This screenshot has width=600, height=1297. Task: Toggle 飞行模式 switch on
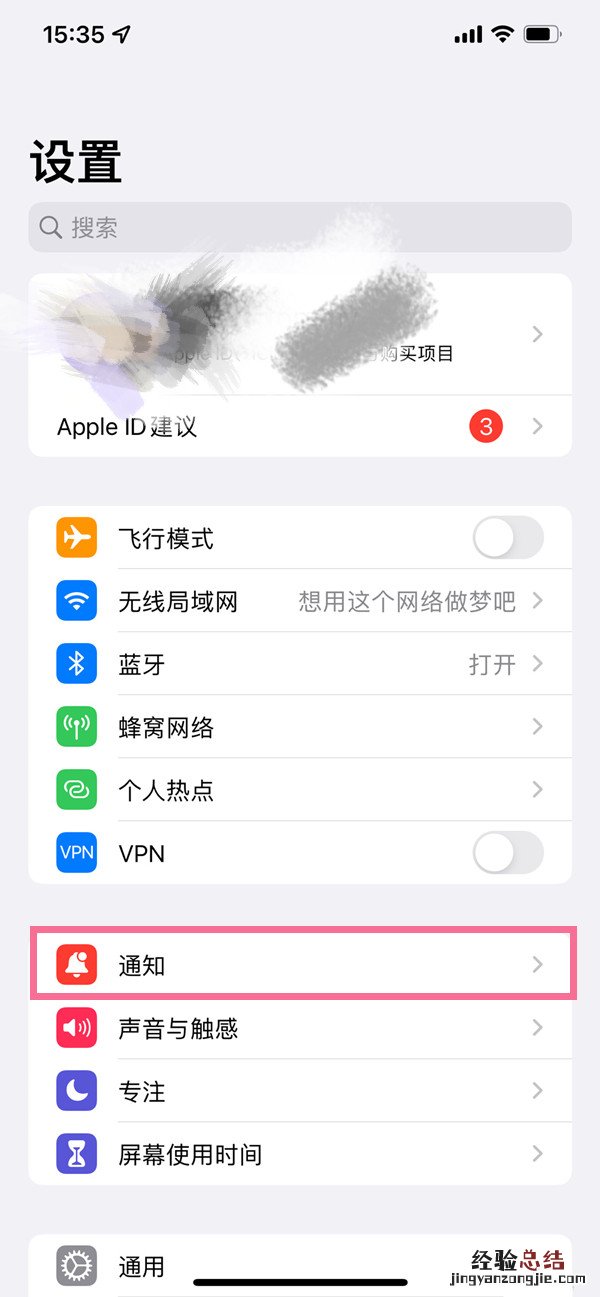507,539
